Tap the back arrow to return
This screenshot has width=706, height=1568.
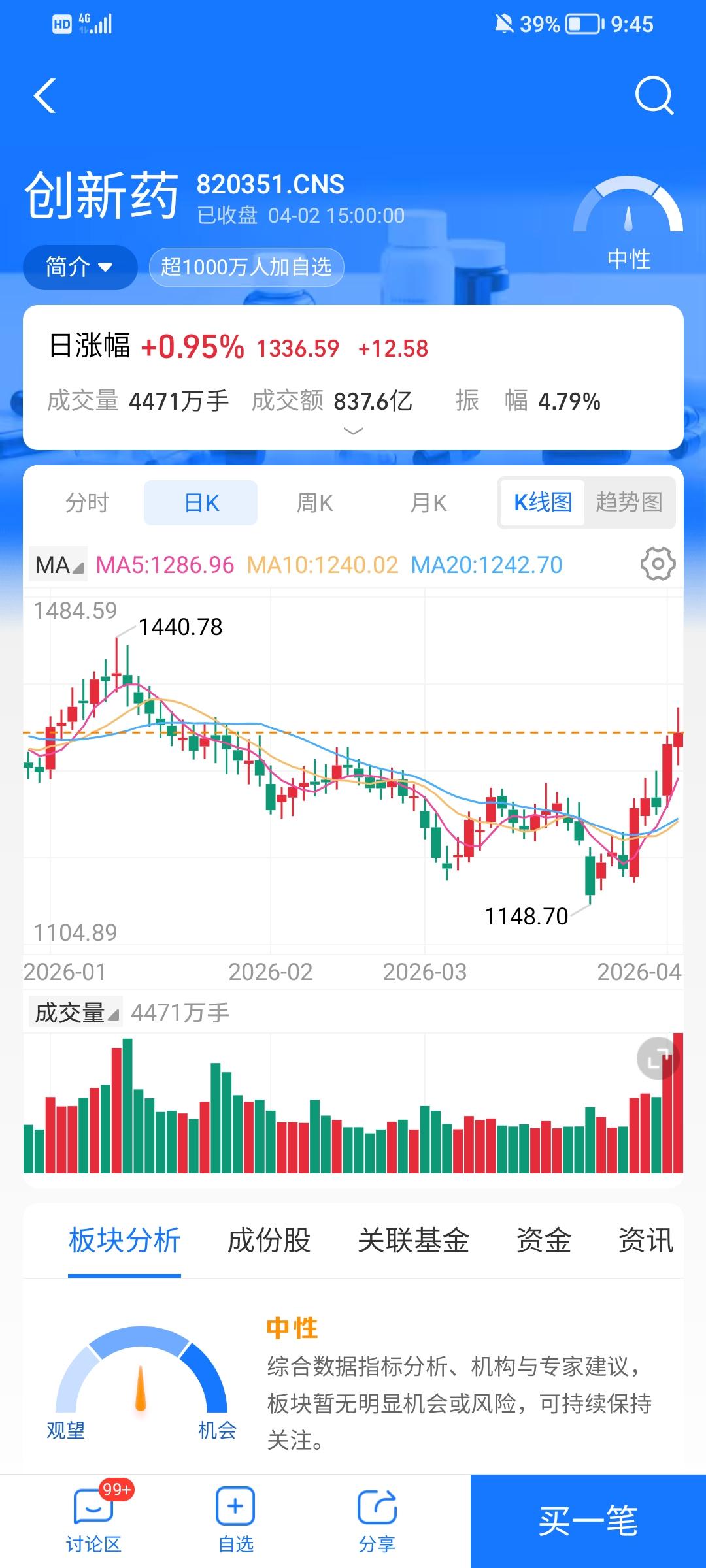point(44,96)
